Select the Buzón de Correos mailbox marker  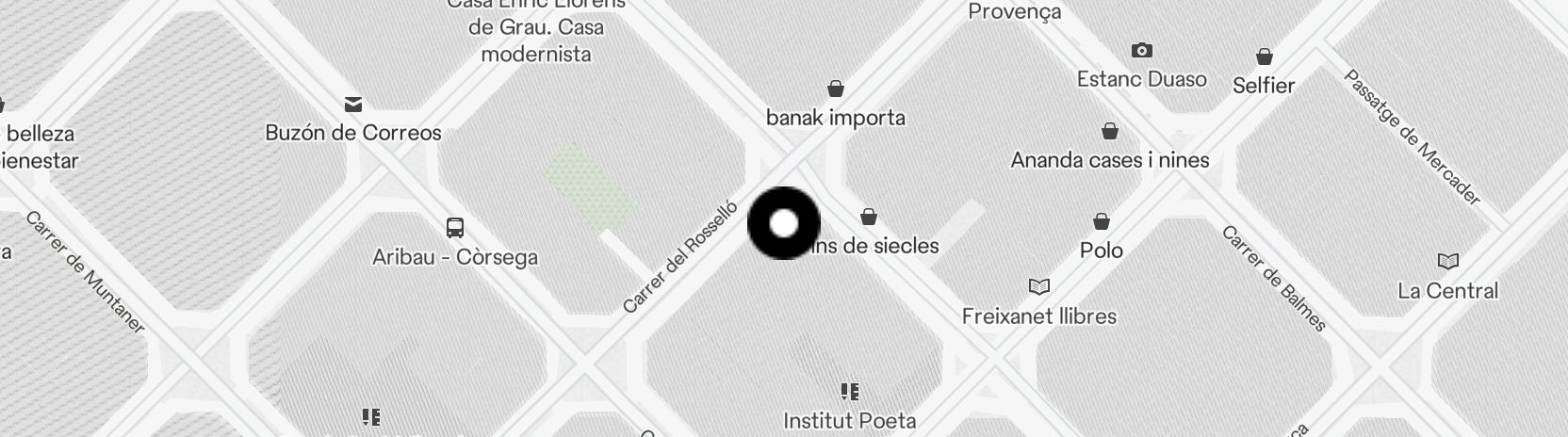pyautogui.click(x=353, y=104)
